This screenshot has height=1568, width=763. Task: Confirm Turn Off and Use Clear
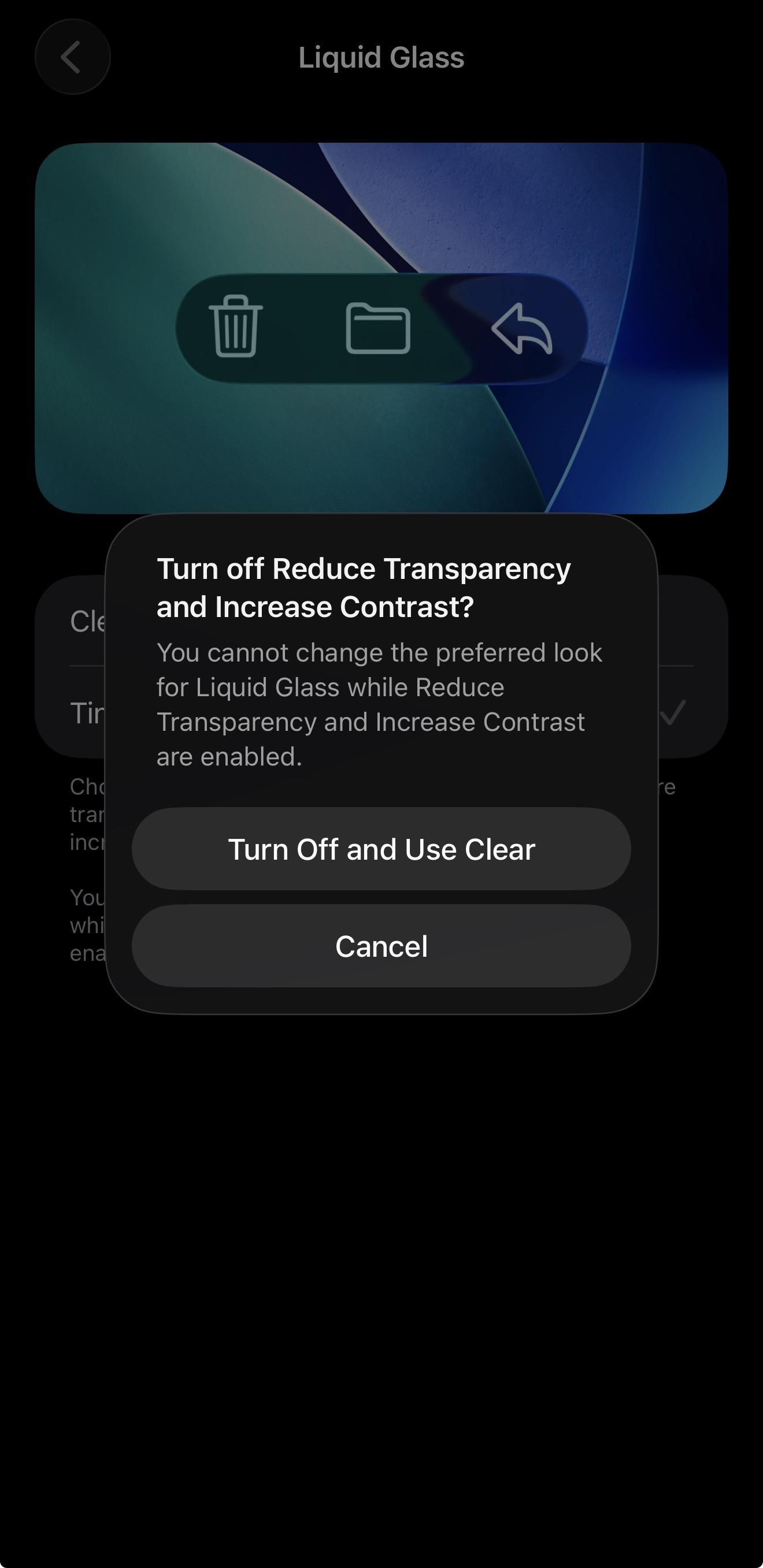381,849
